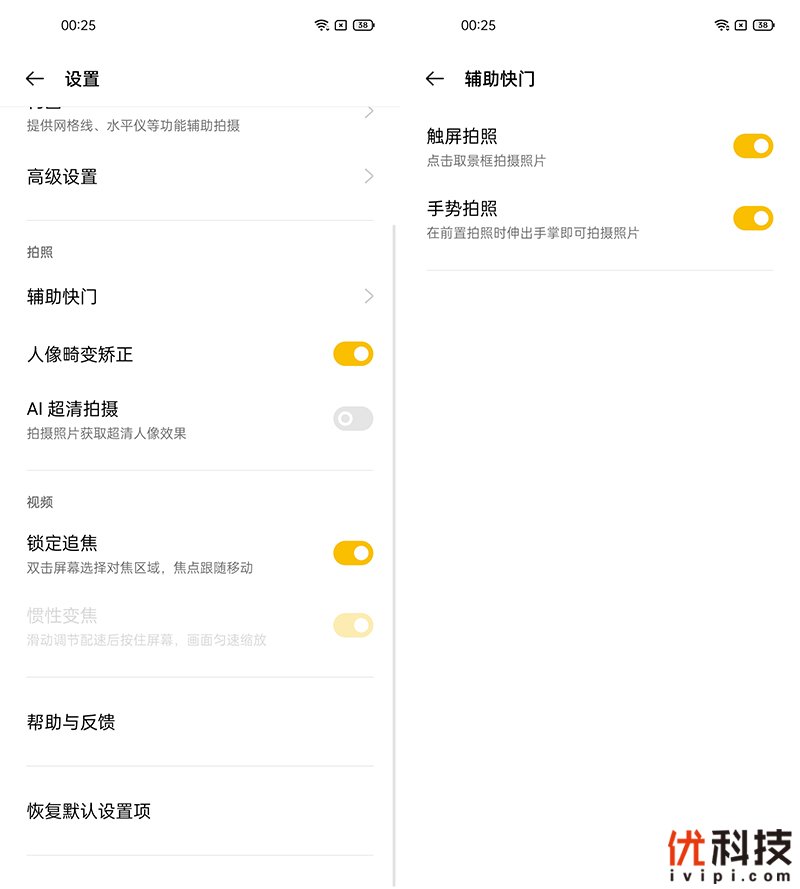Open the 辅助快门 settings row
The height and width of the screenshot is (889, 800).
[200, 296]
